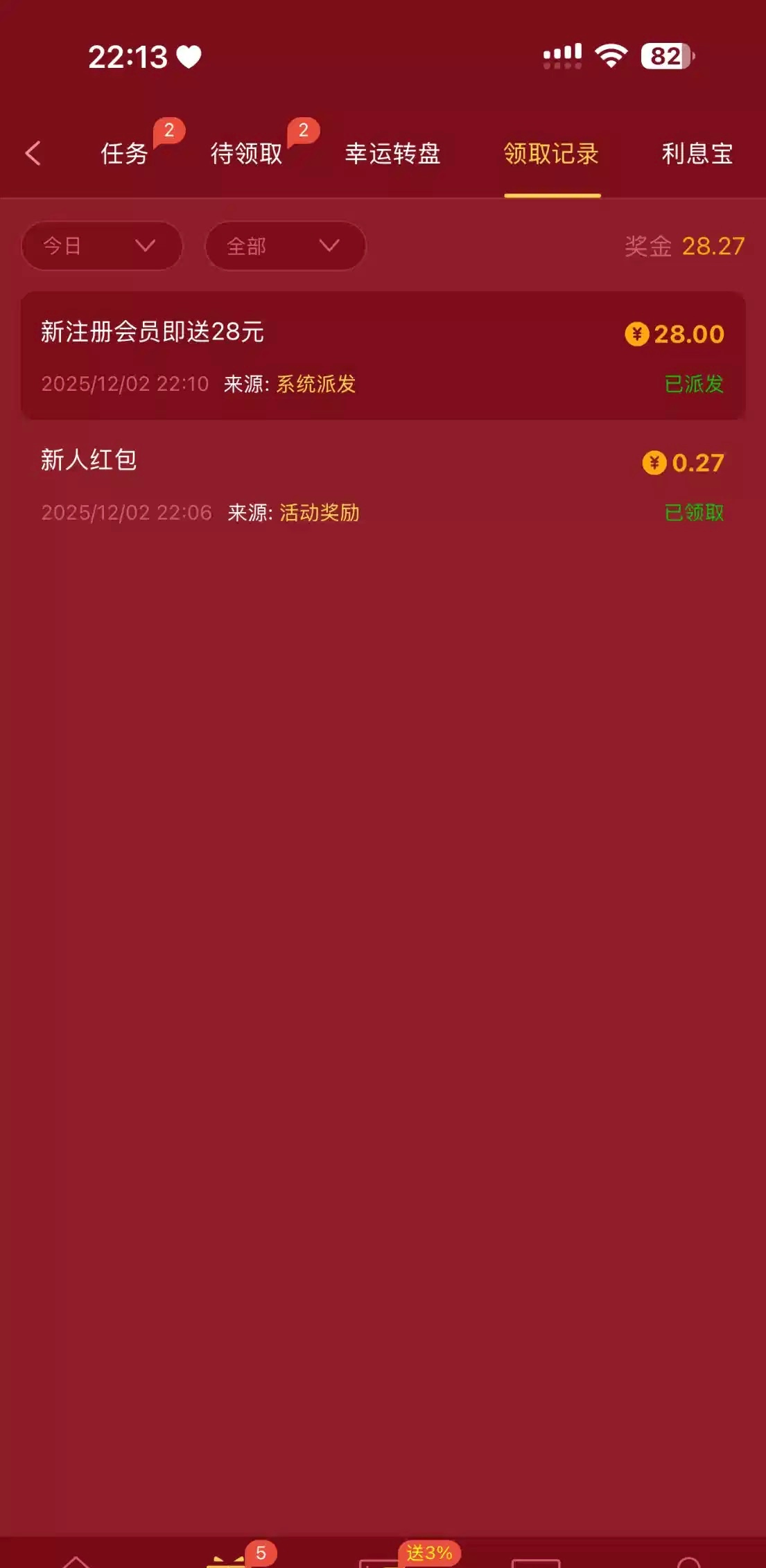This screenshot has height=1568, width=766.
Task: Go back using the top-left arrow
Action: click(33, 153)
